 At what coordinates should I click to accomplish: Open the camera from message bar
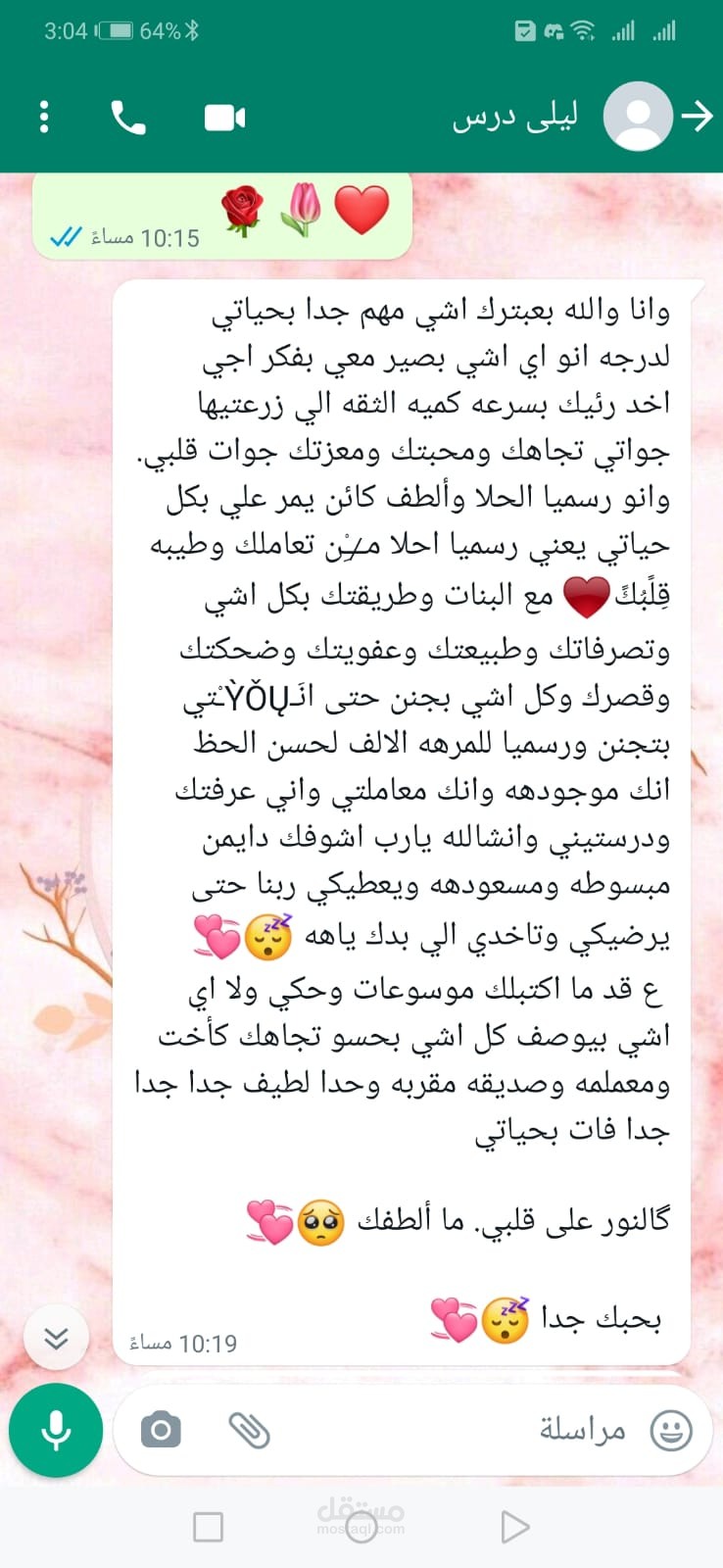pyautogui.click(x=162, y=1430)
